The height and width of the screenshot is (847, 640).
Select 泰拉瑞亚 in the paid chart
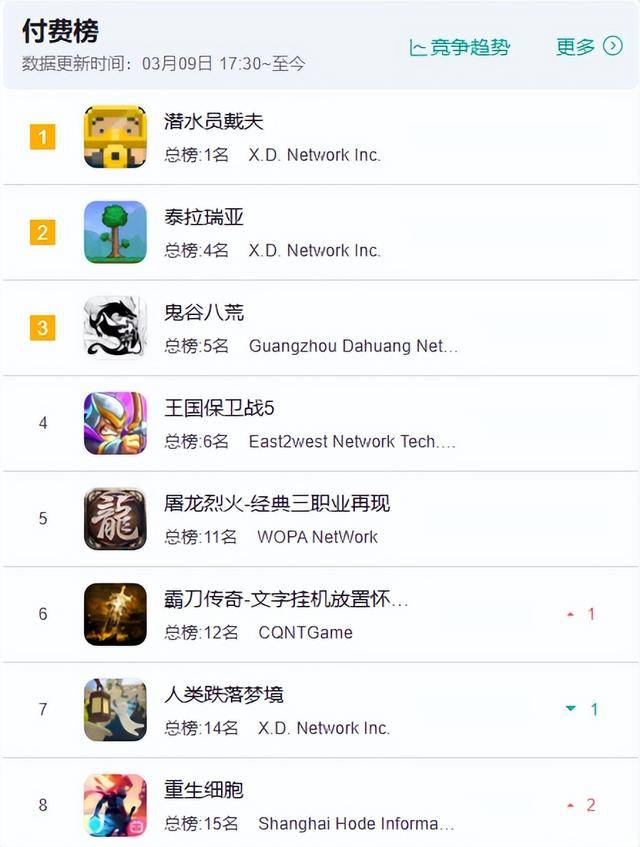pos(204,218)
